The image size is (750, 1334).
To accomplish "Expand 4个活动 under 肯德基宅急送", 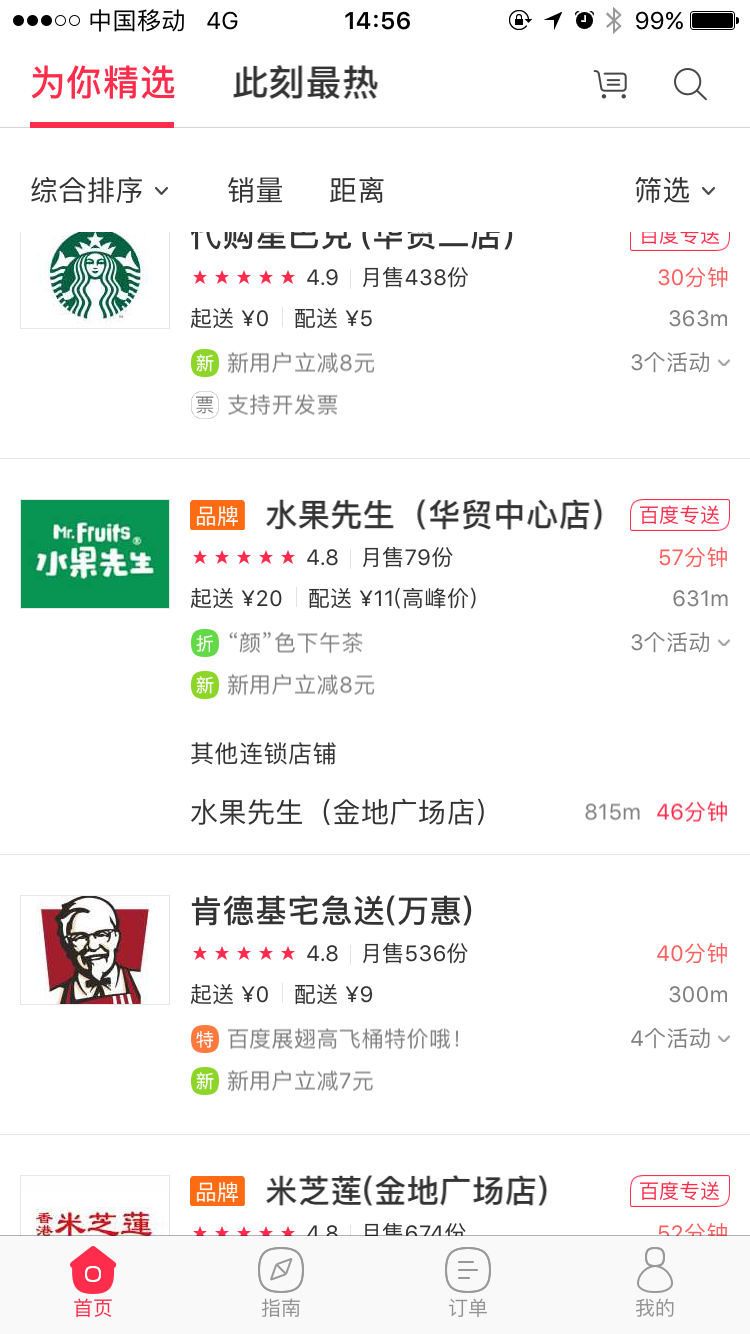I will [x=680, y=1039].
